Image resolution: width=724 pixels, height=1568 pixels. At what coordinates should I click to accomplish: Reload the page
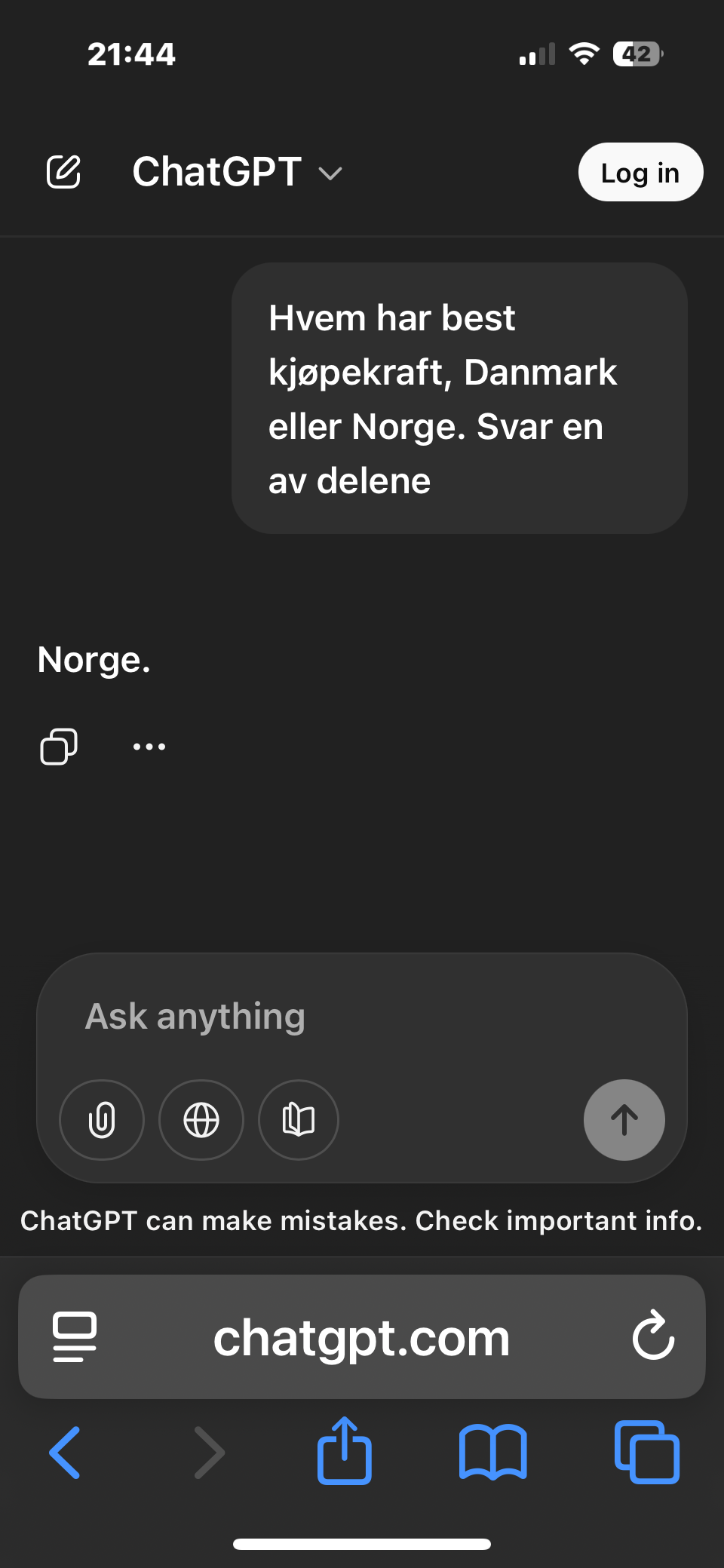(x=652, y=1337)
